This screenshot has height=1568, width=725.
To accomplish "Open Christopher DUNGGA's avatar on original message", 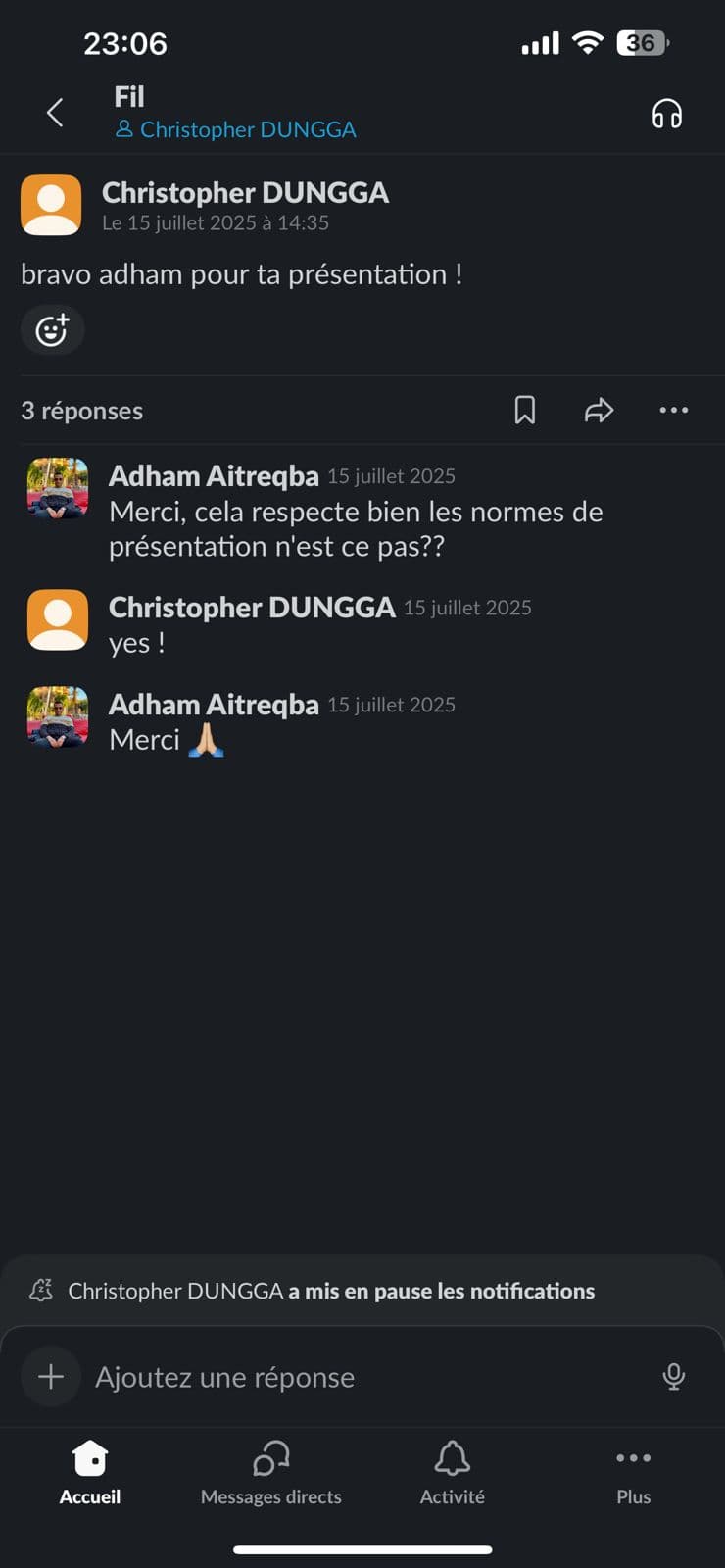I will click(x=51, y=206).
